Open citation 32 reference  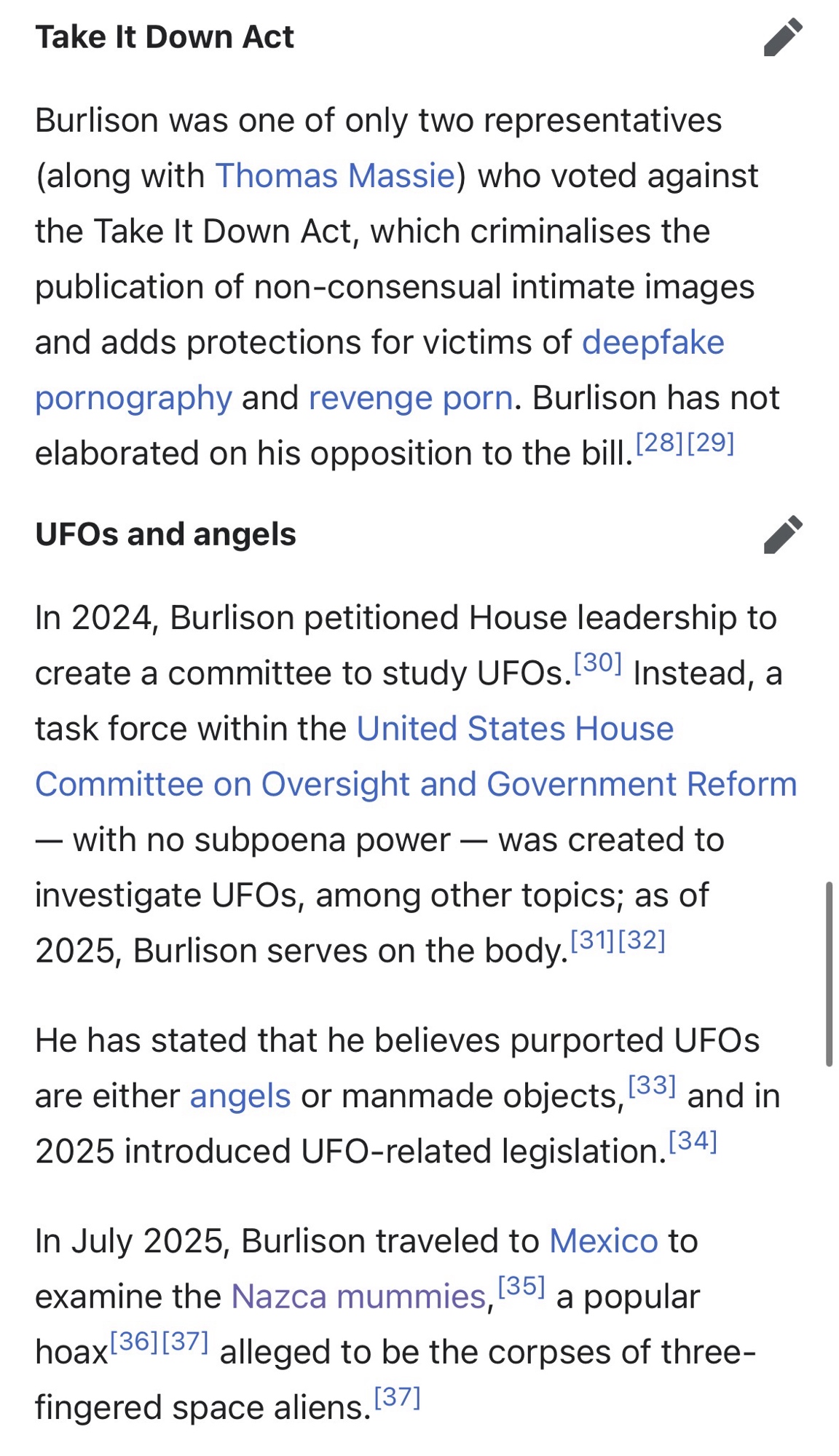[642, 941]
